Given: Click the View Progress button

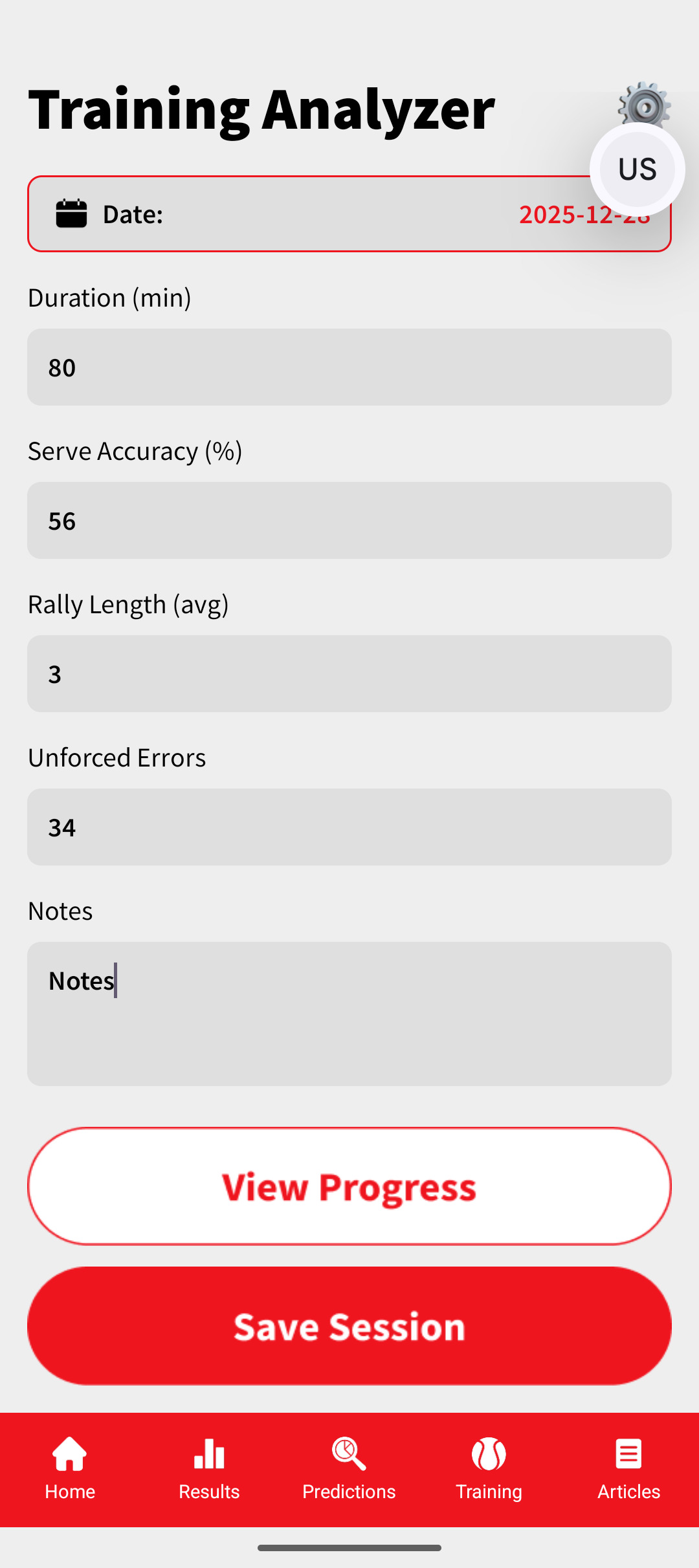Looking at the screenshot, I should 349,1186.
